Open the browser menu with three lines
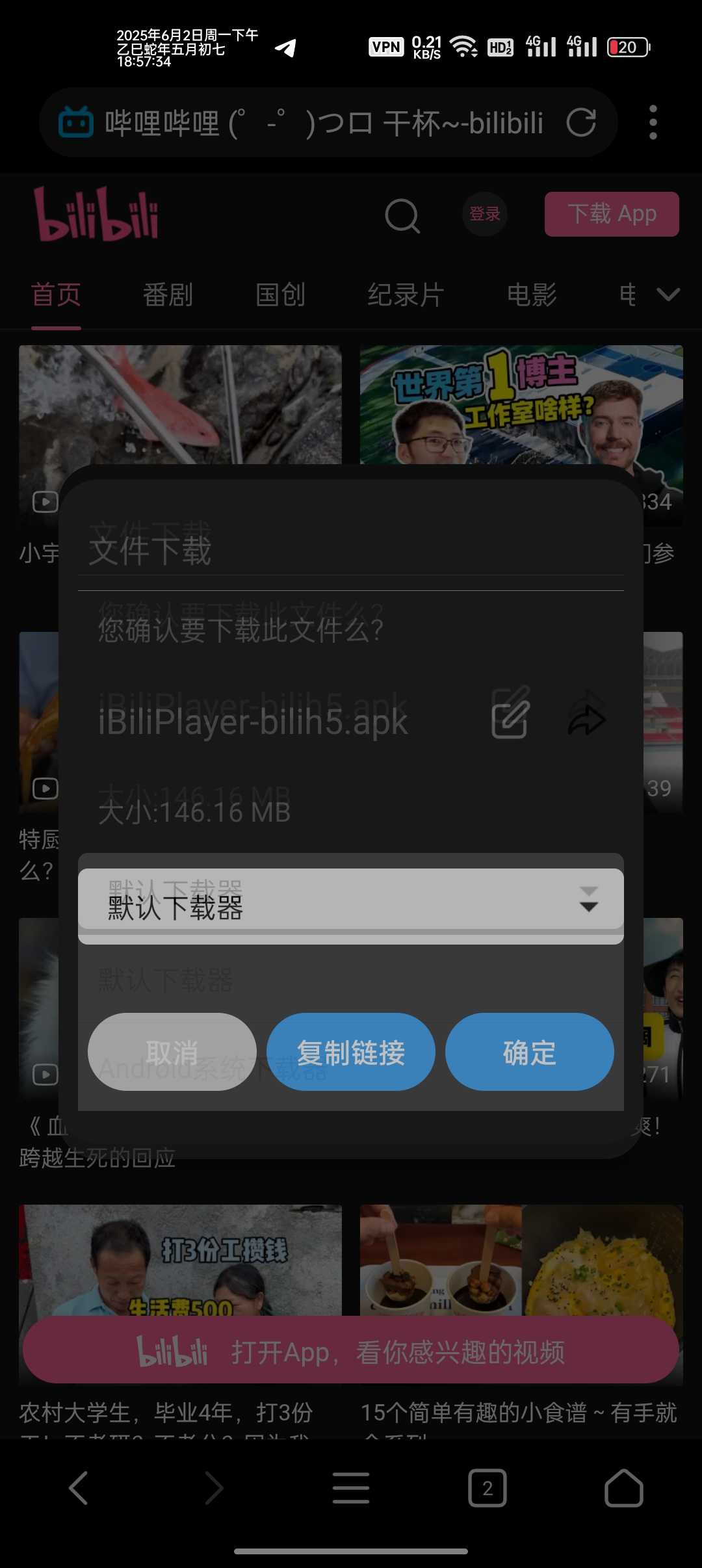This screenshot has height=1568, width=702. tap(351, 1488)
